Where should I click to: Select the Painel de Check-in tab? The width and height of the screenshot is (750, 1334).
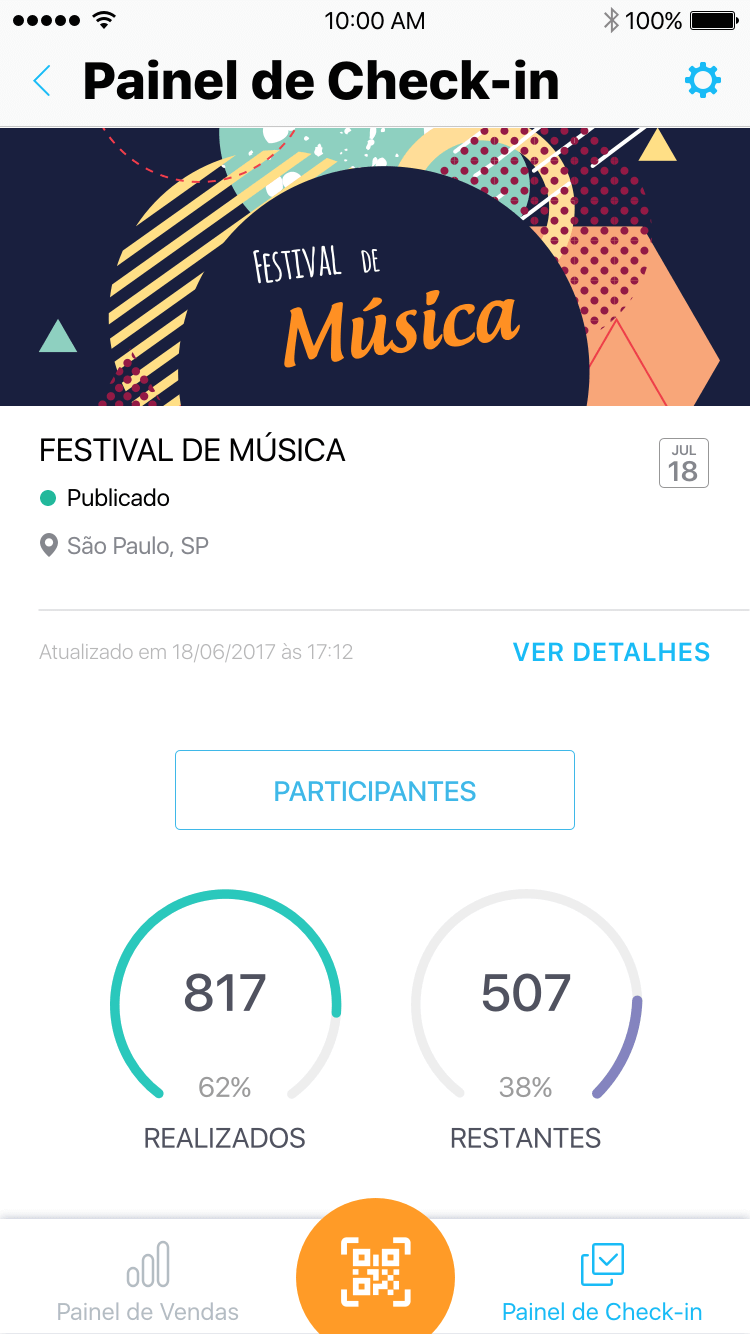click(602, 1282)
